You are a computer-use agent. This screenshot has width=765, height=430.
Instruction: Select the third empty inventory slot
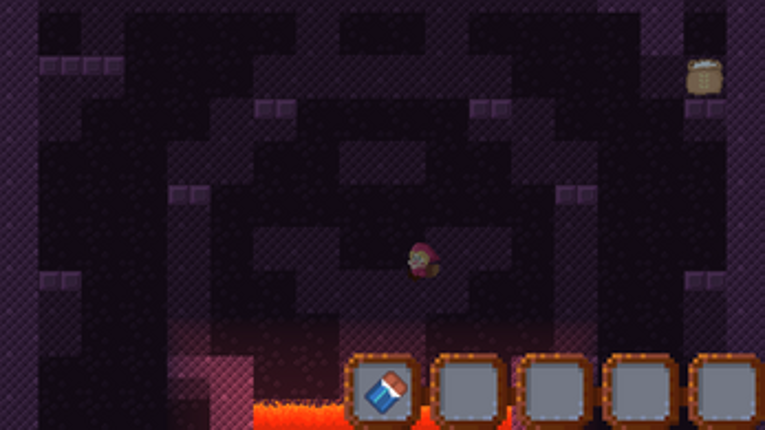click(x=554, y=392)
